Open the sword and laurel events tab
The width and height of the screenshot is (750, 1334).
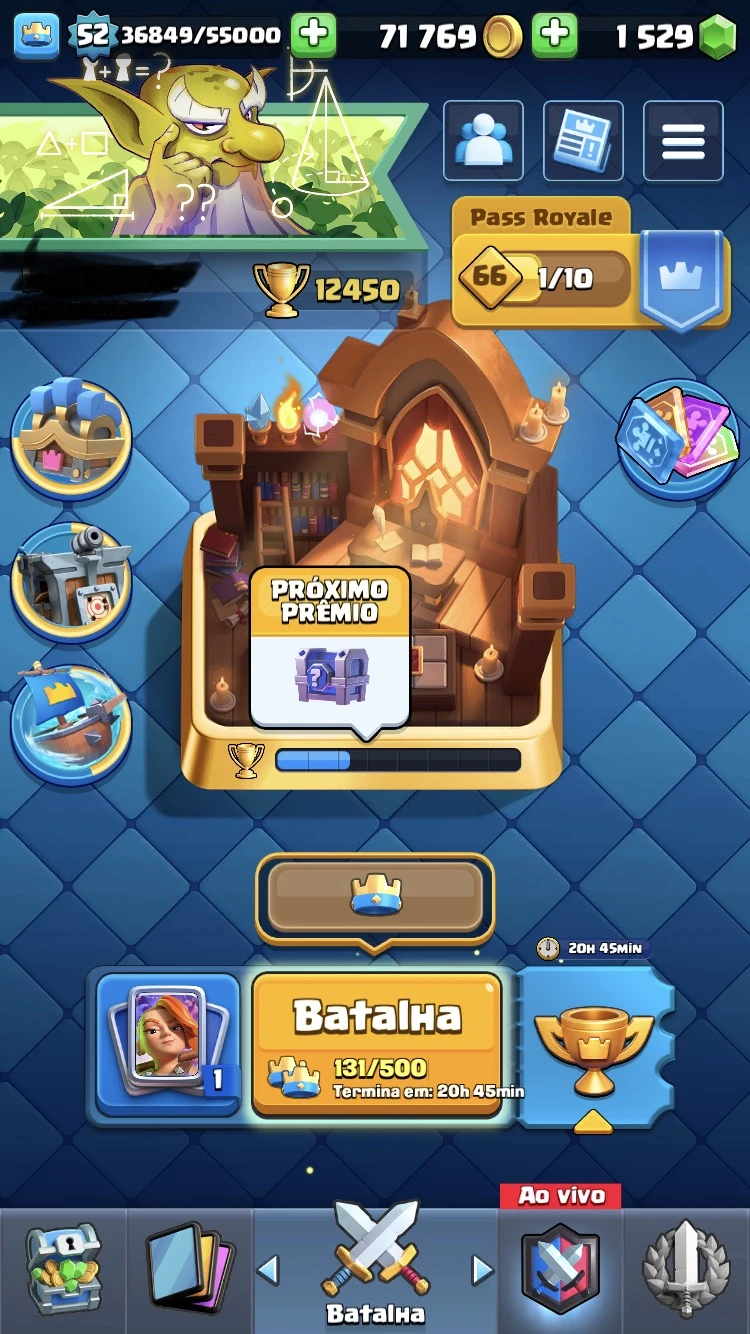pyautogui.click(x=688, y=1270)
